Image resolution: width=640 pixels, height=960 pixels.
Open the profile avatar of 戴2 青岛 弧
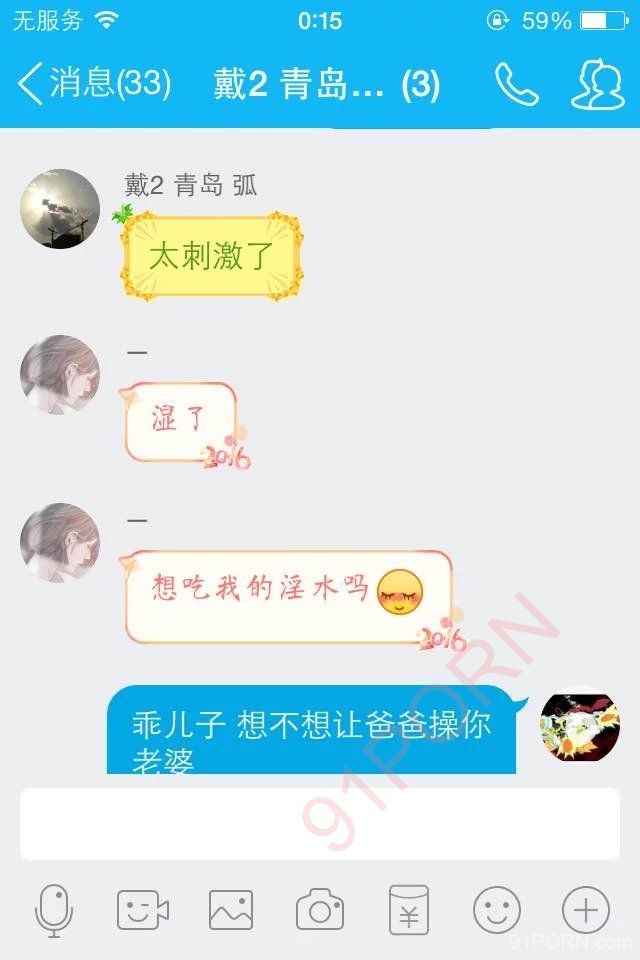(x=60, y=208)
